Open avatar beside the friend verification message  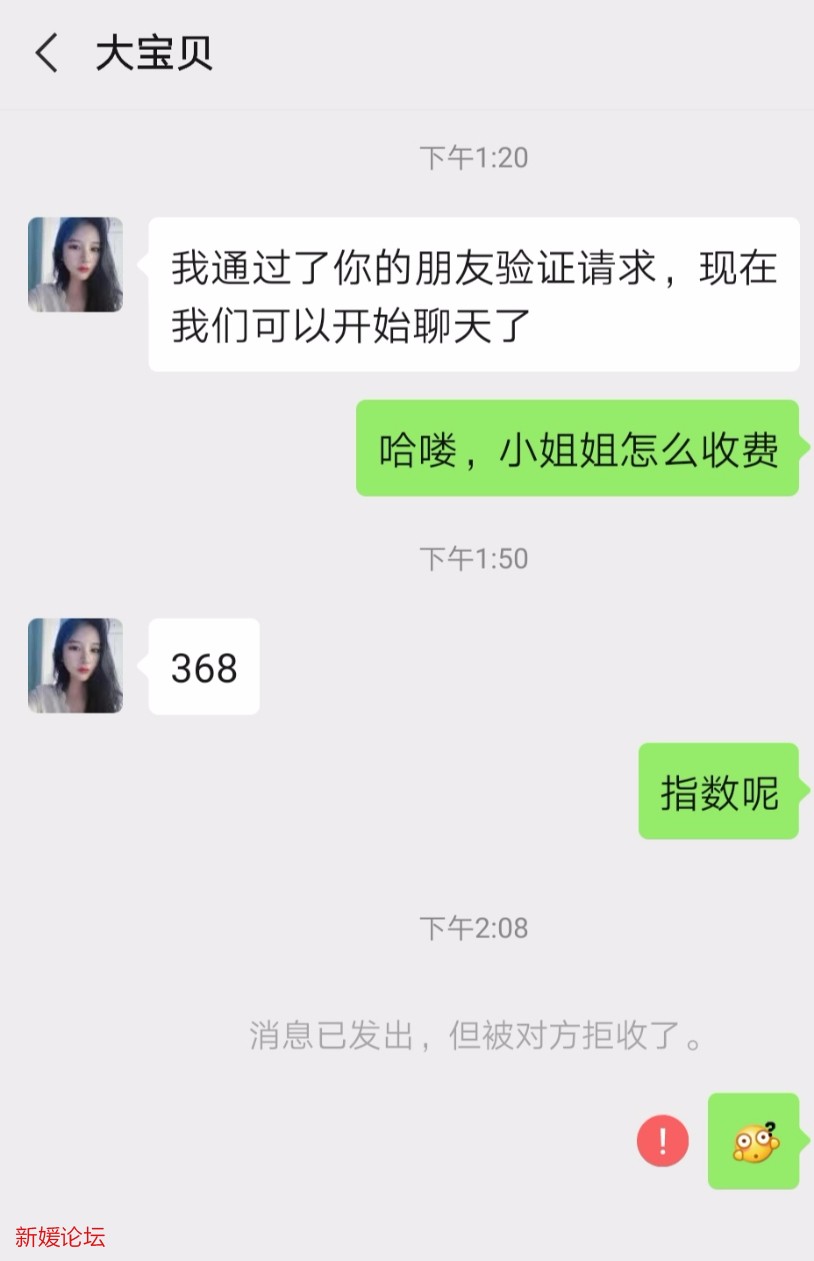pyautogui.click(x=75, y=265)
